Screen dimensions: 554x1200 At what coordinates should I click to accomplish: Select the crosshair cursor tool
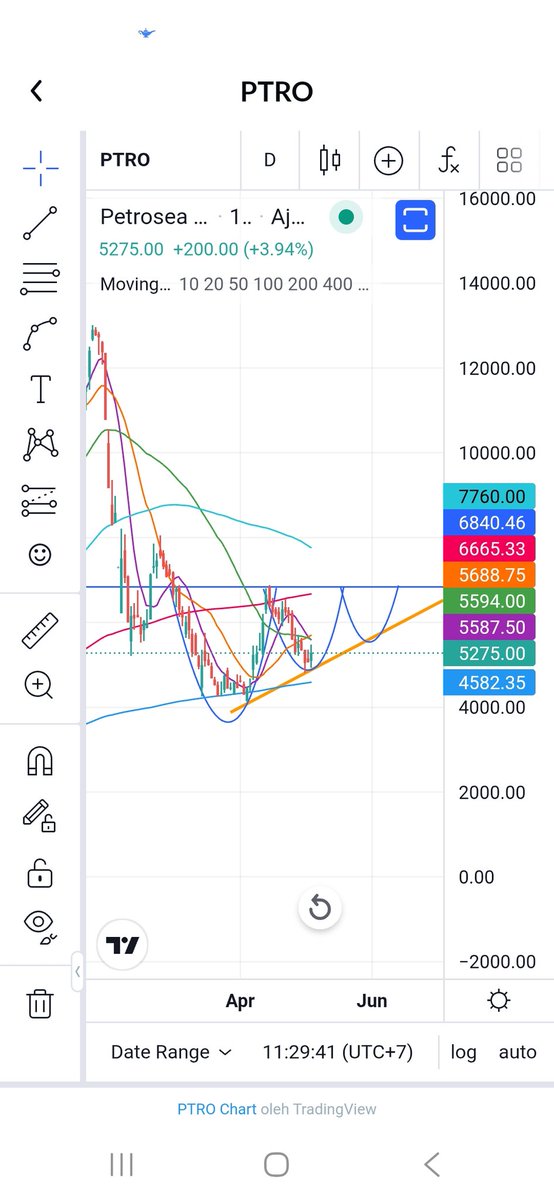40,169
